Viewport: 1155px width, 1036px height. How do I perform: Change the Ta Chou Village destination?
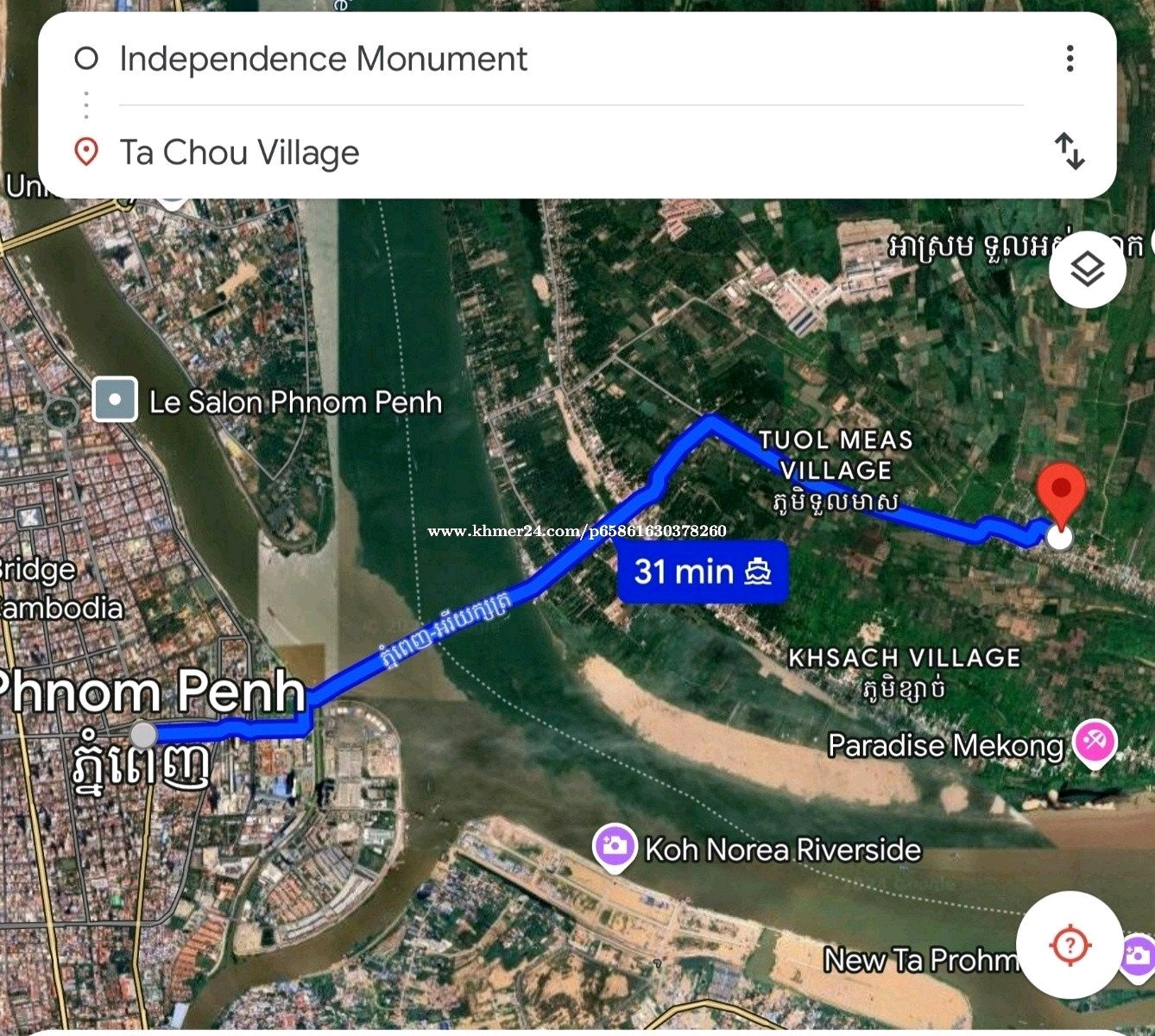coord(239,153)
